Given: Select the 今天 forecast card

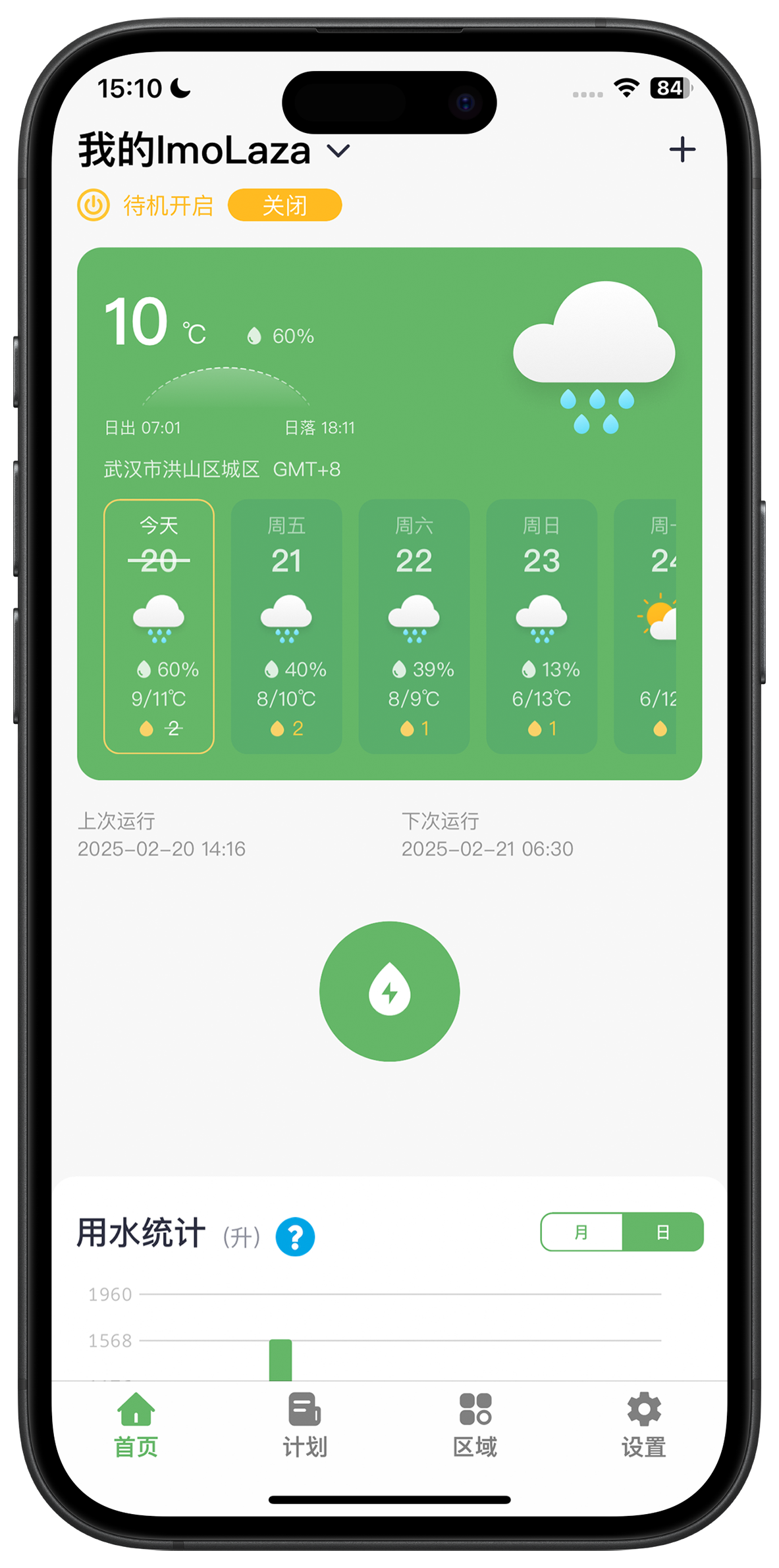Looking at the screenshot, I should [159, 625].
